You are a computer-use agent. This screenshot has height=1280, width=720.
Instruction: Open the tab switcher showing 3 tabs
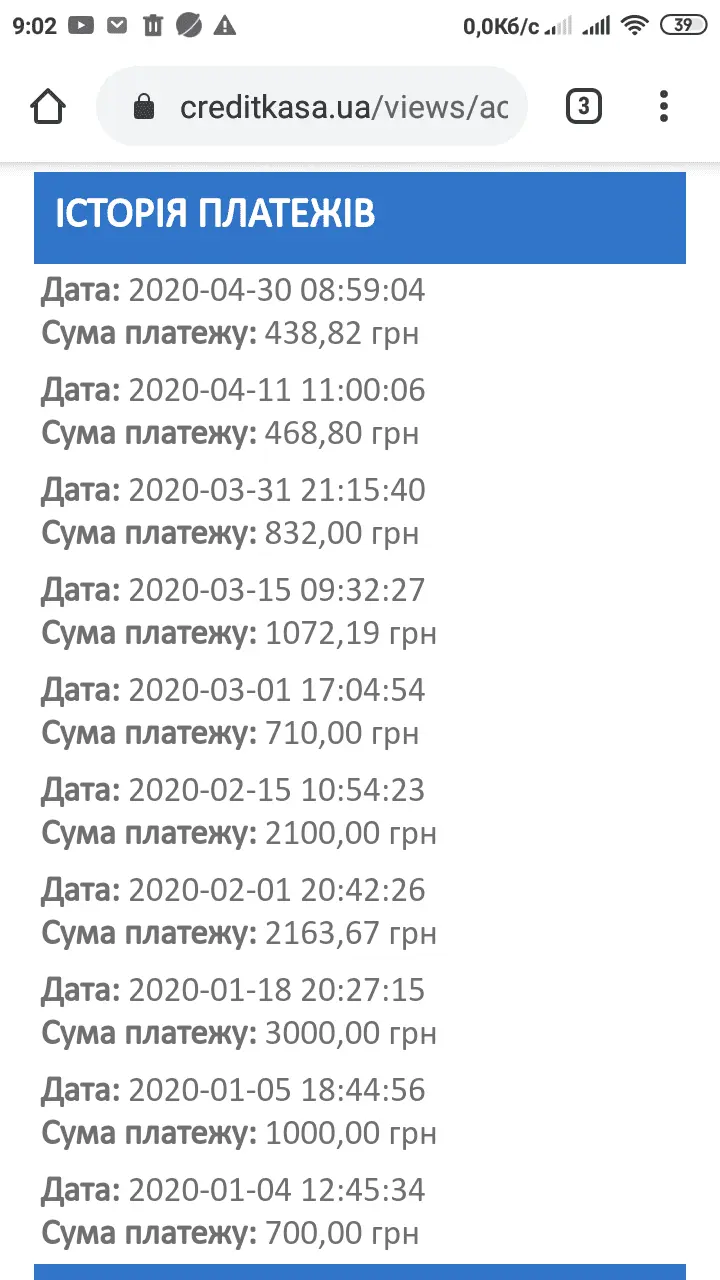point(584,106)
